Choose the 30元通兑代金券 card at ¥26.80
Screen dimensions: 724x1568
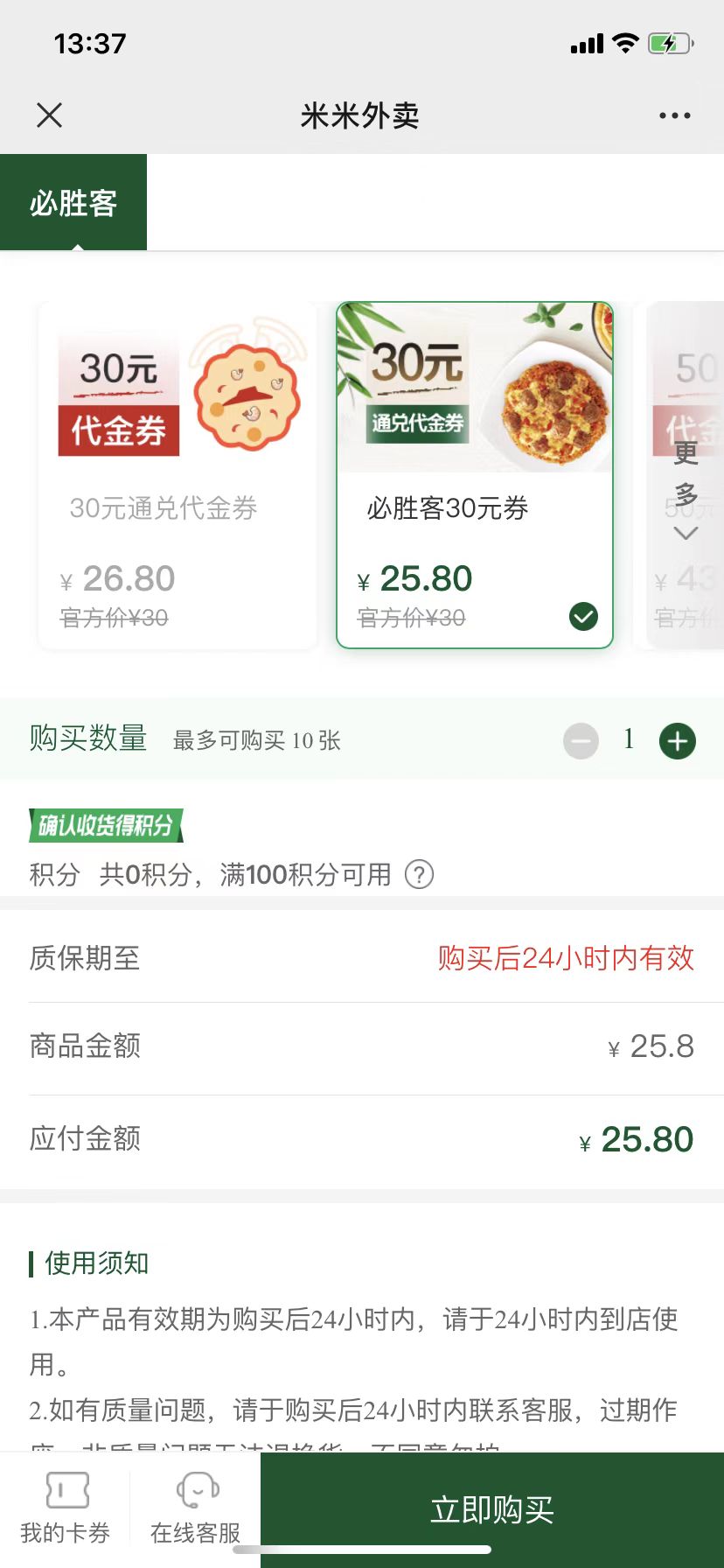click(x=178, y=475)
